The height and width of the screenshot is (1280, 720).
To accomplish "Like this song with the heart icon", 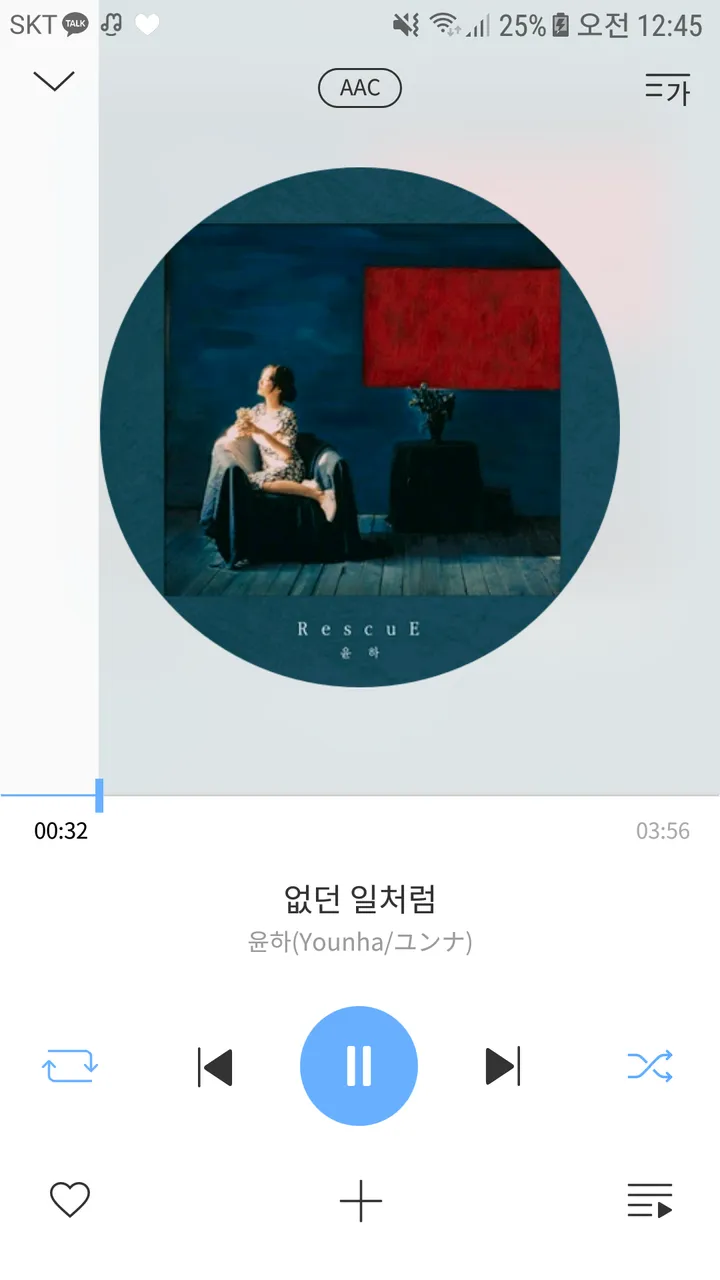I will (x=70, y=1199).
